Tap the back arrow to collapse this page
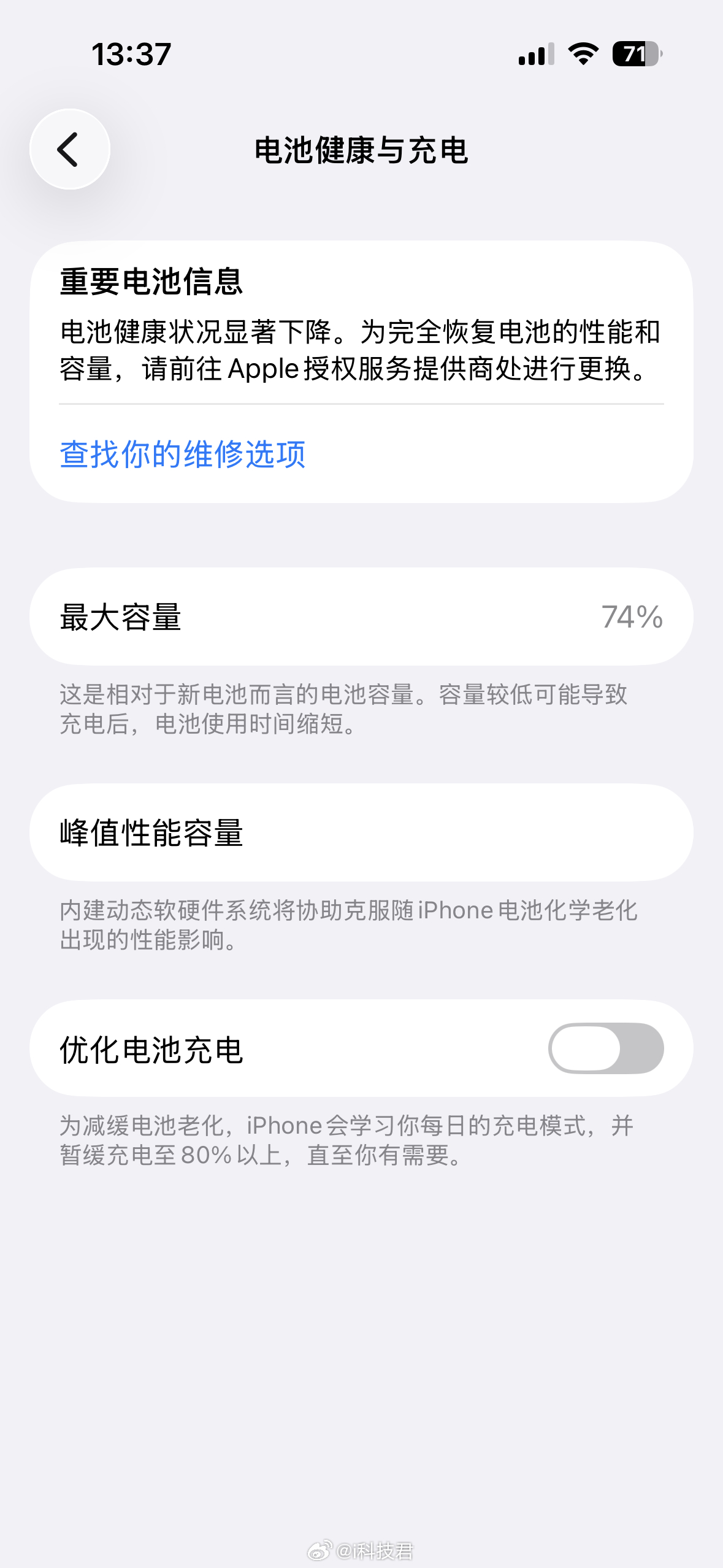 click(69, 147)
